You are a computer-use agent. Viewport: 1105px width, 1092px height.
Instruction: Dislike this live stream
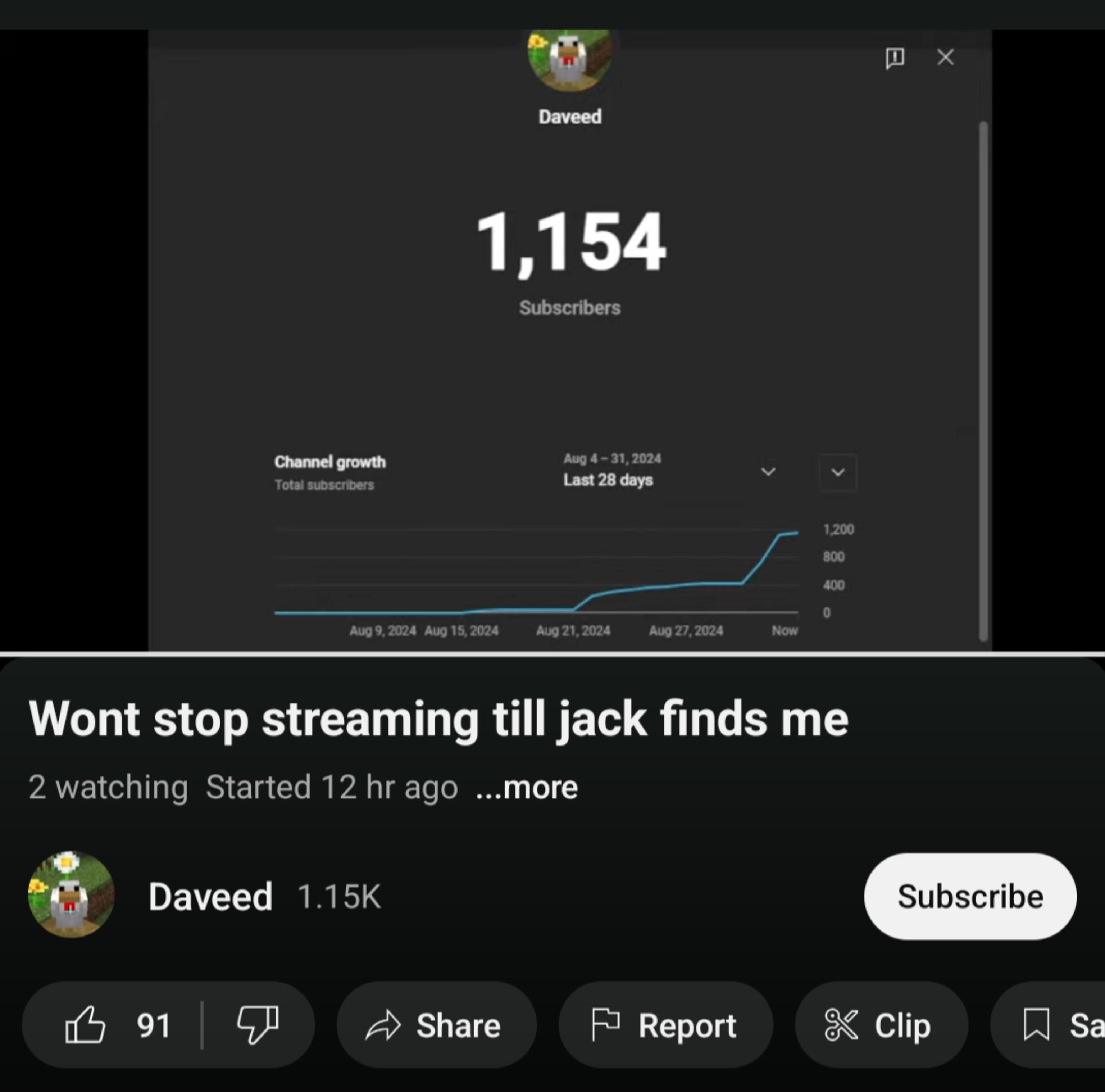pos(258,1024)
